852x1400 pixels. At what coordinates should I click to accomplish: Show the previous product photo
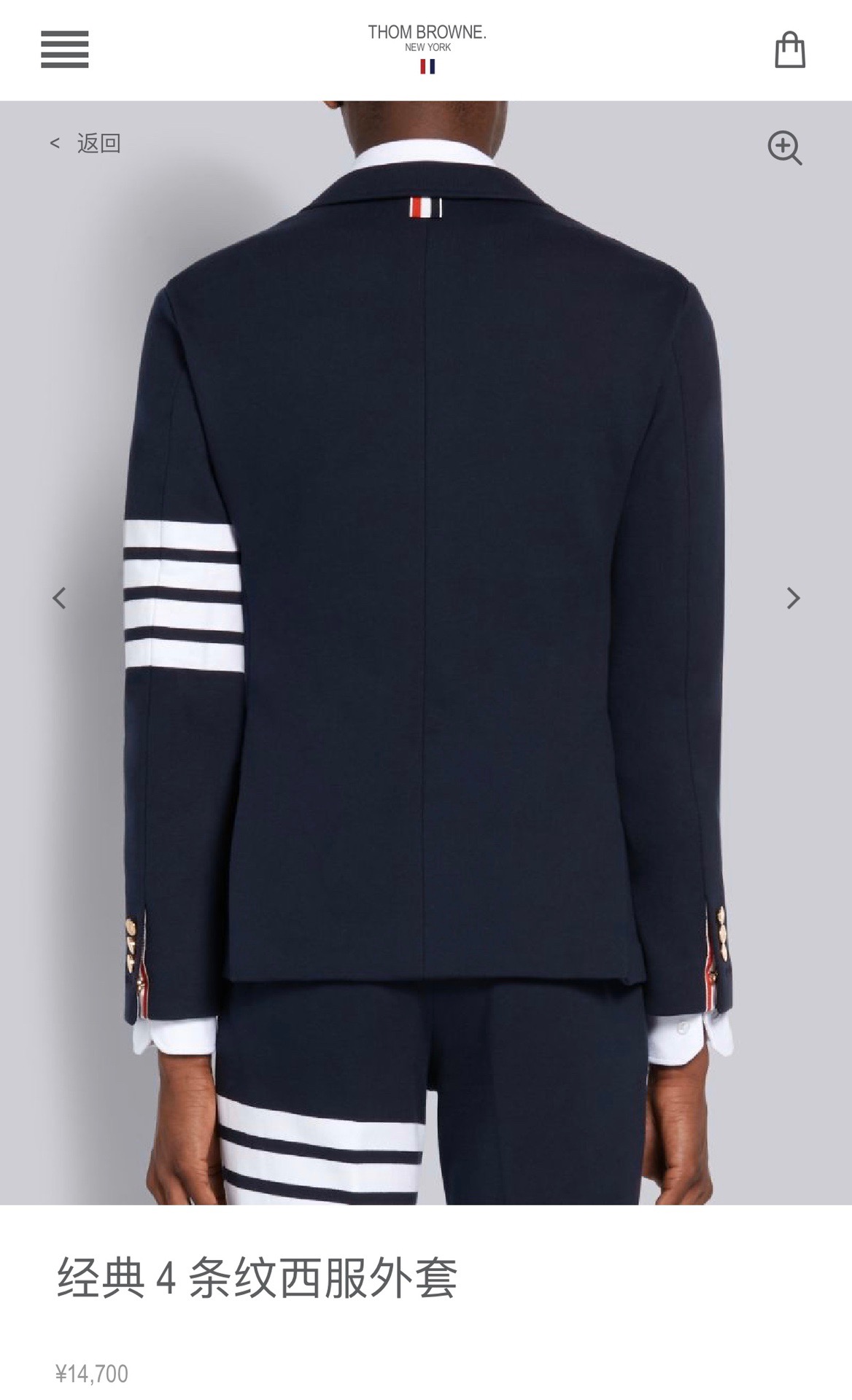pyautogui.click(x=60, y=598)
